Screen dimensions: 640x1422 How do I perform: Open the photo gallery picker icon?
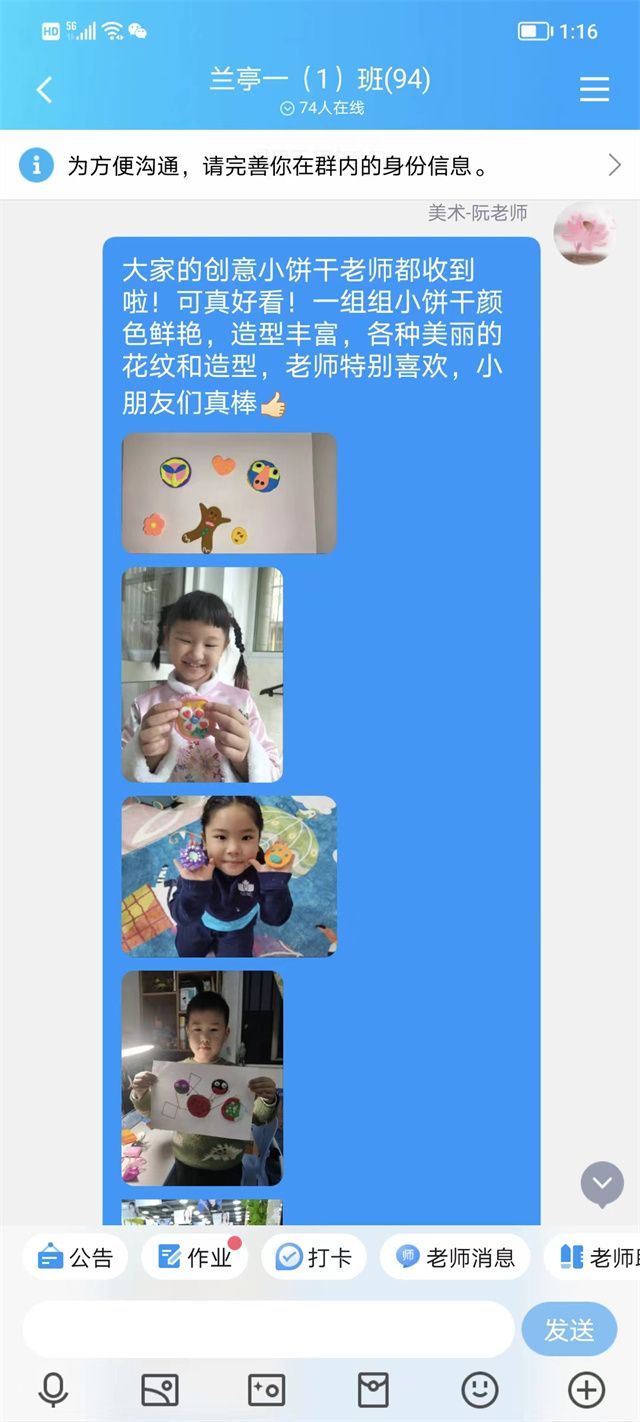160,1390
